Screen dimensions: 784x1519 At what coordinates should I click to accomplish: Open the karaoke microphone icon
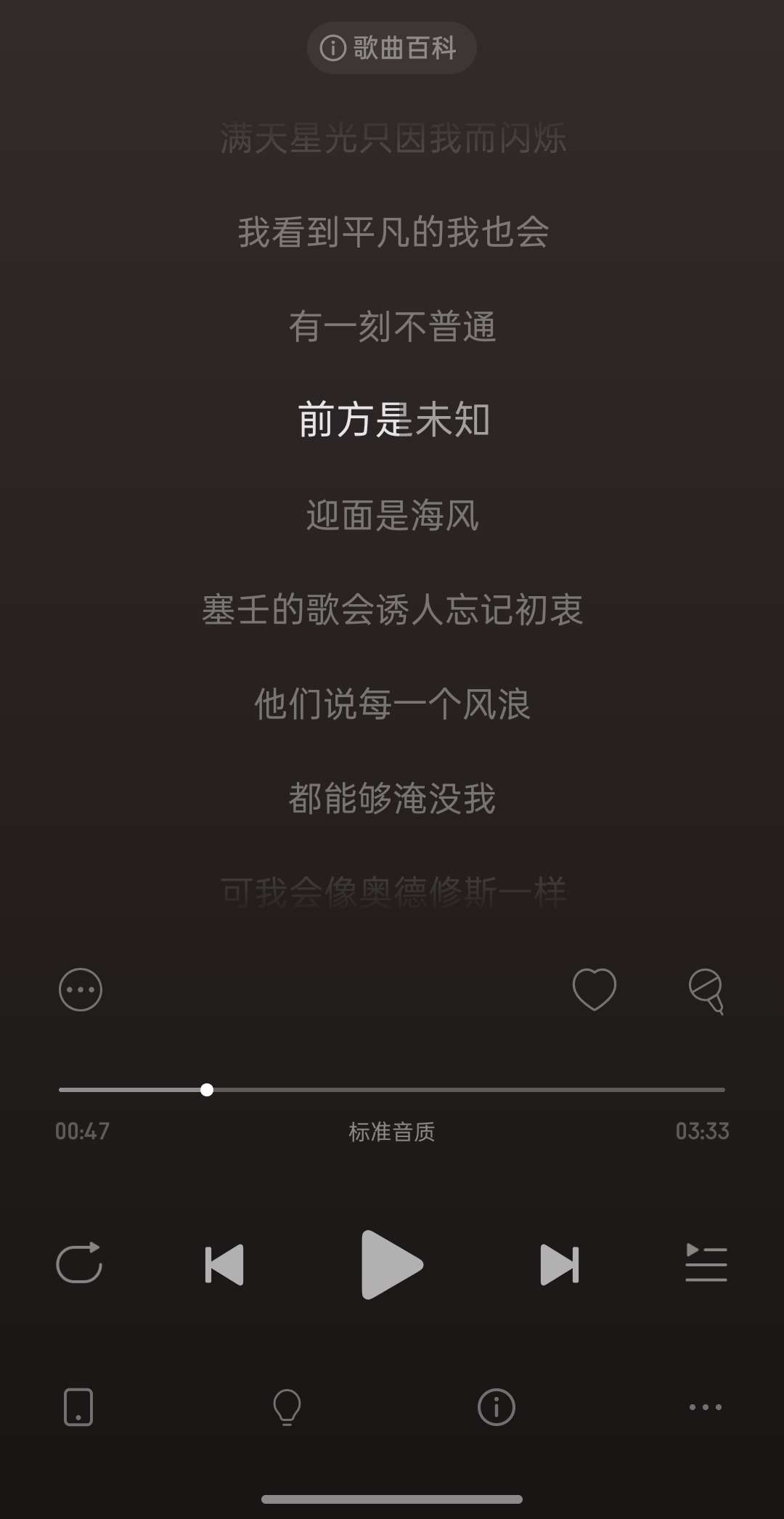(x=706, y=990)
